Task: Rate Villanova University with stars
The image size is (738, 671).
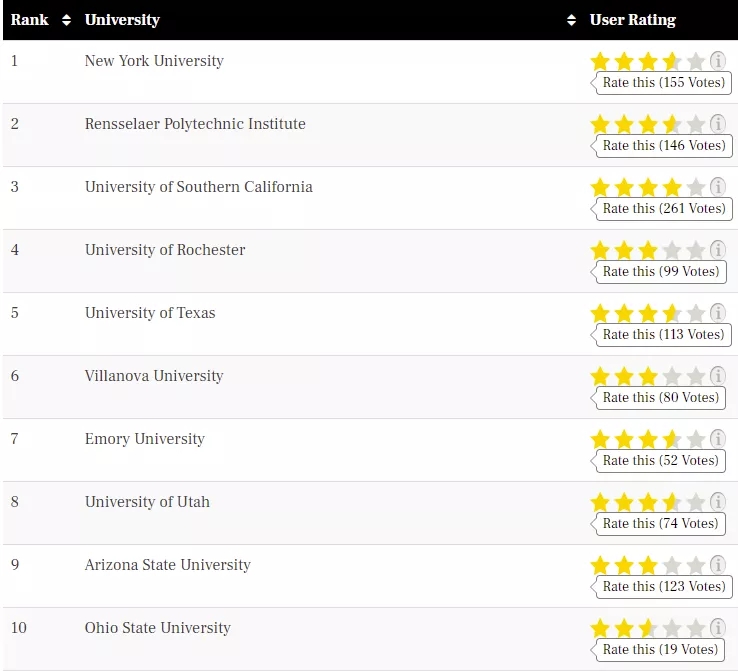Action: click(648, 376)
